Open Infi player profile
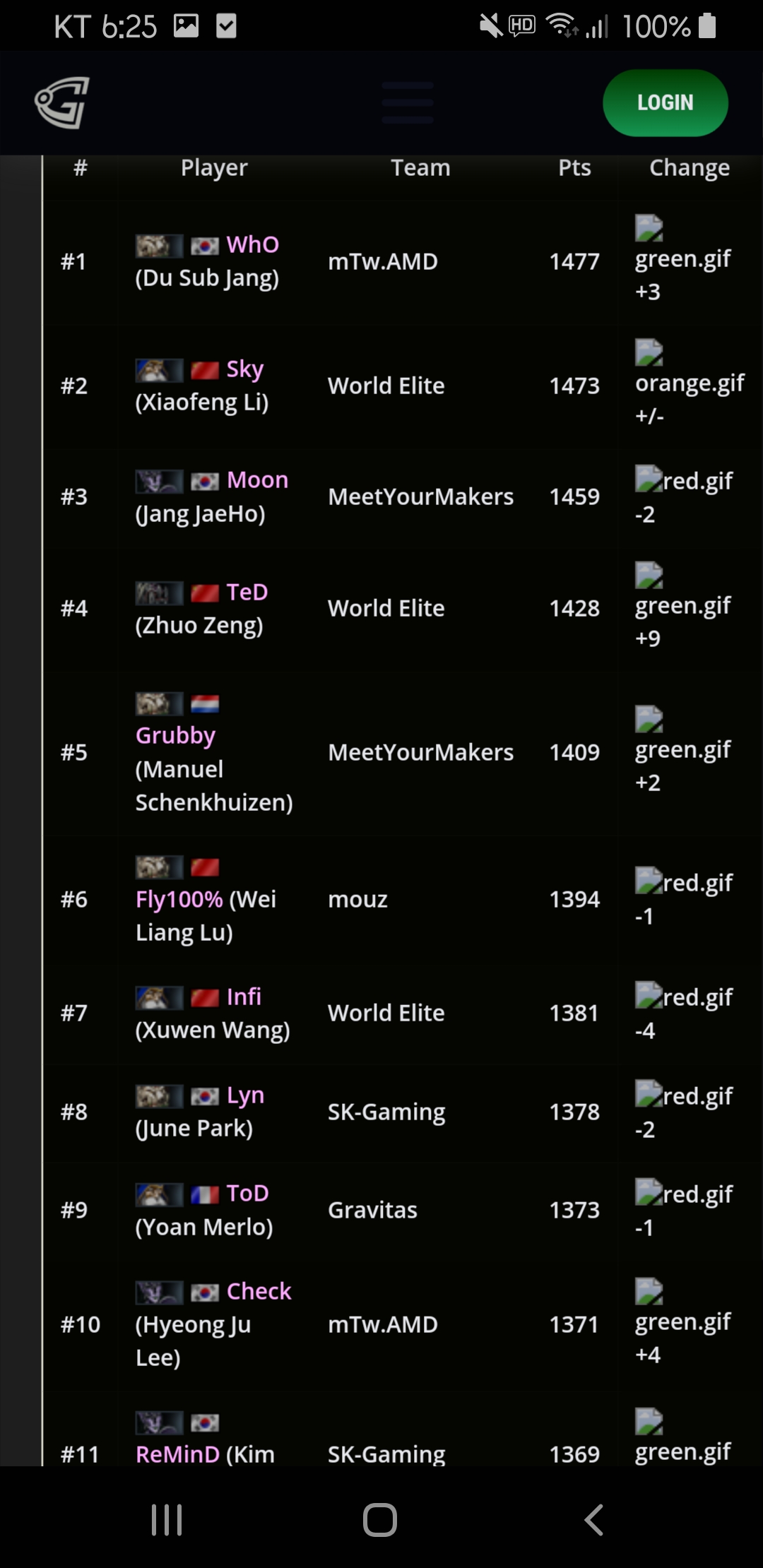The image size is (763, 1568). (x=244, y=997)
